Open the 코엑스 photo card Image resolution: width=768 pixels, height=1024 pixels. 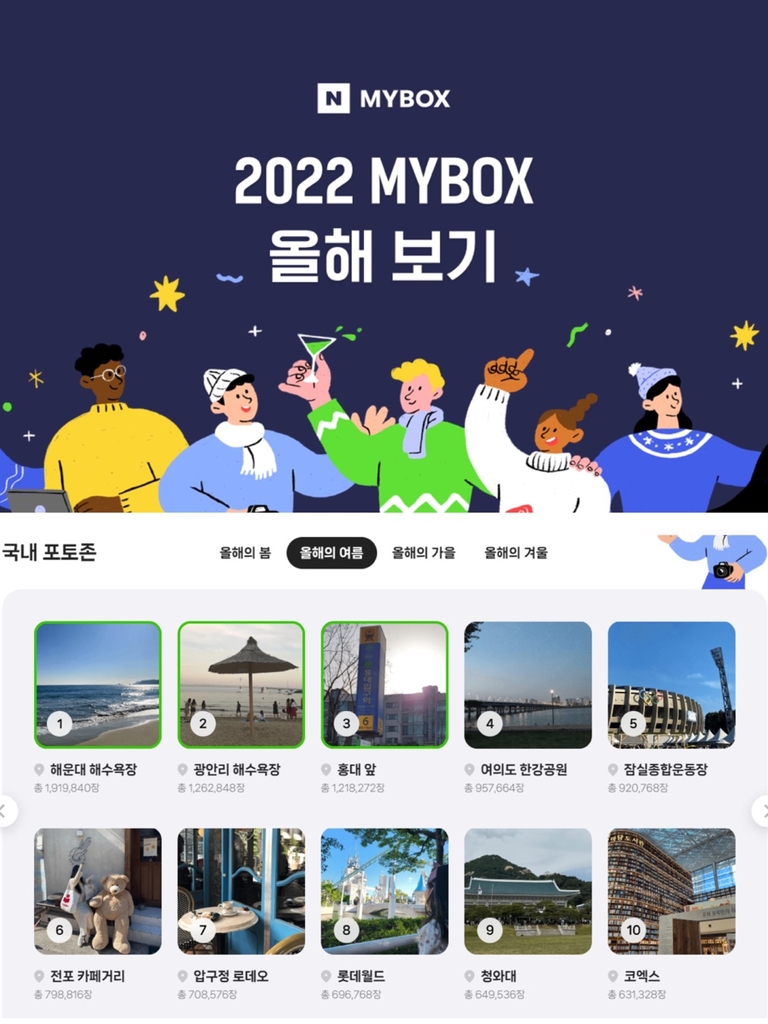672,891
